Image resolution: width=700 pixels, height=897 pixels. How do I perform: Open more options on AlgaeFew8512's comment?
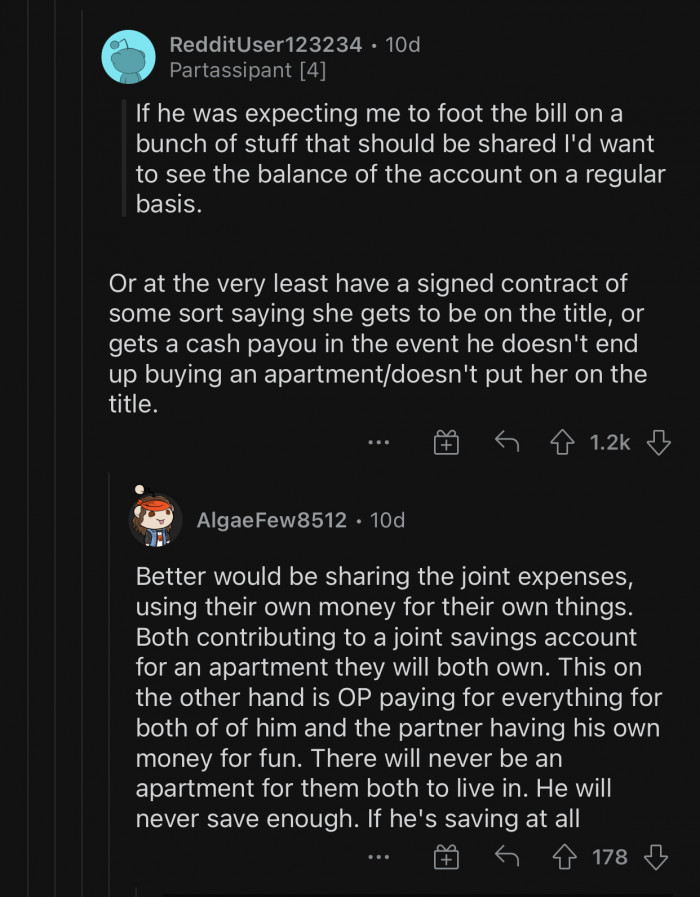[378, 857]
